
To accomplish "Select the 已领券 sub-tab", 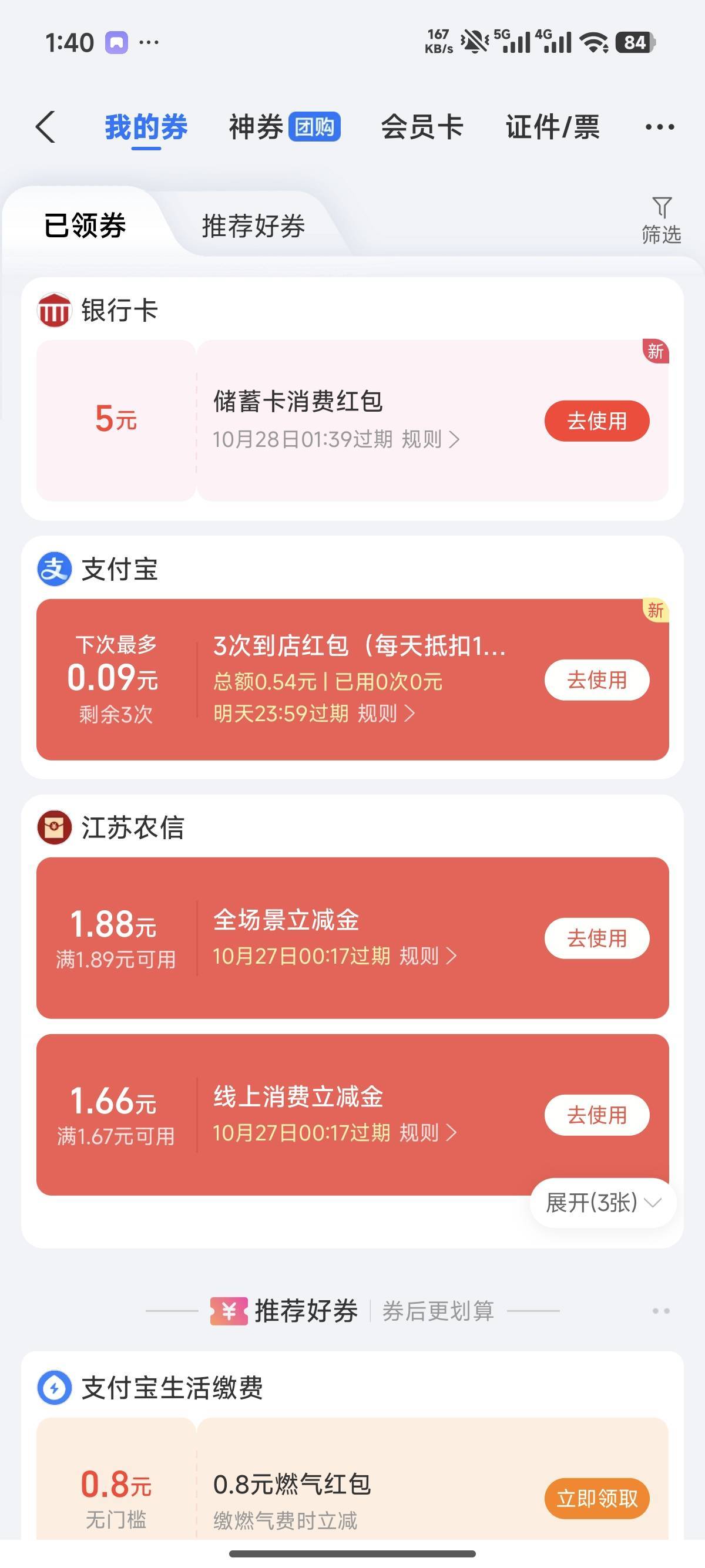I will coord(85,226).
